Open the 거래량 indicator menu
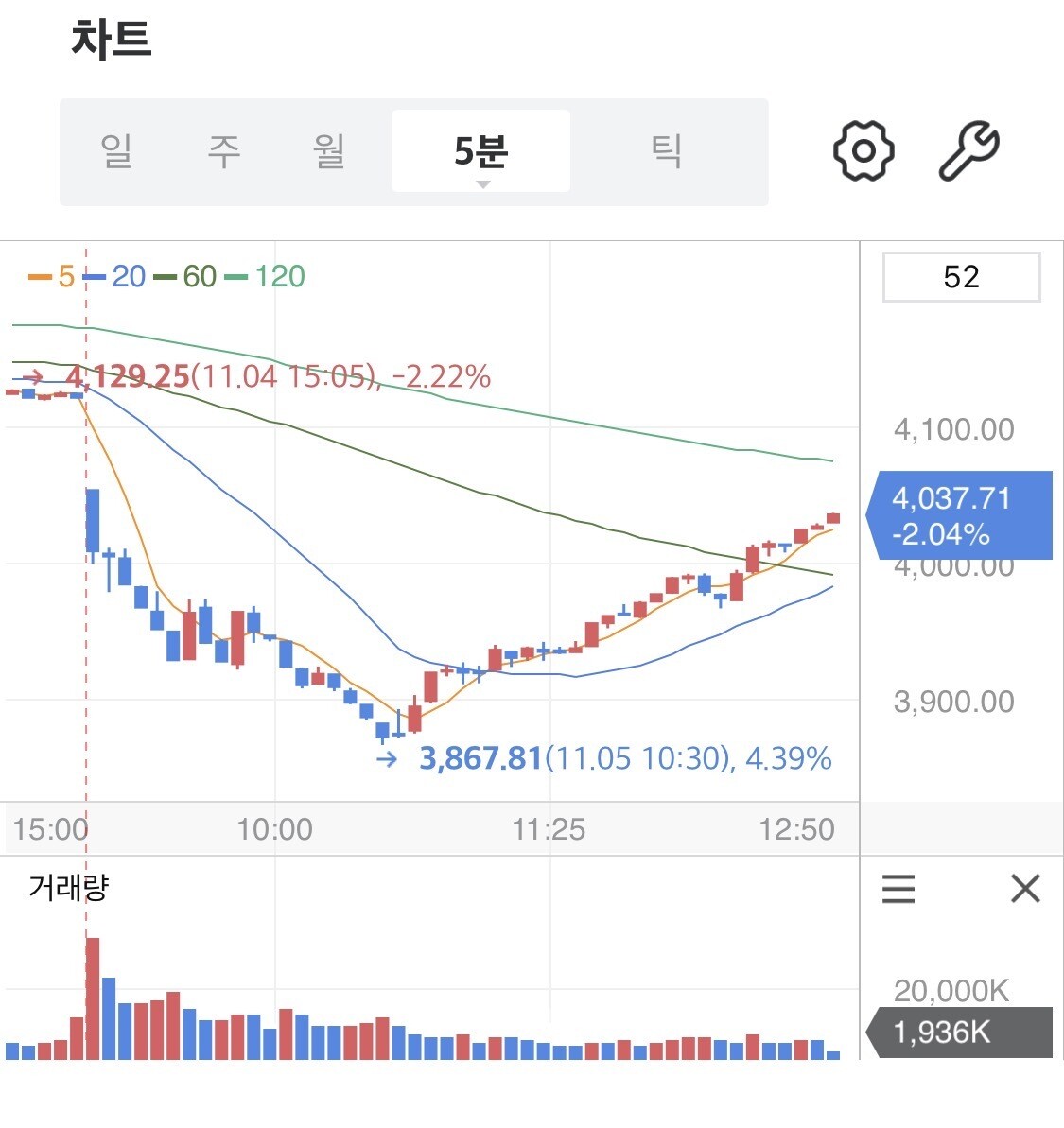1064x1128 pixels. click(x=898, y=889)
